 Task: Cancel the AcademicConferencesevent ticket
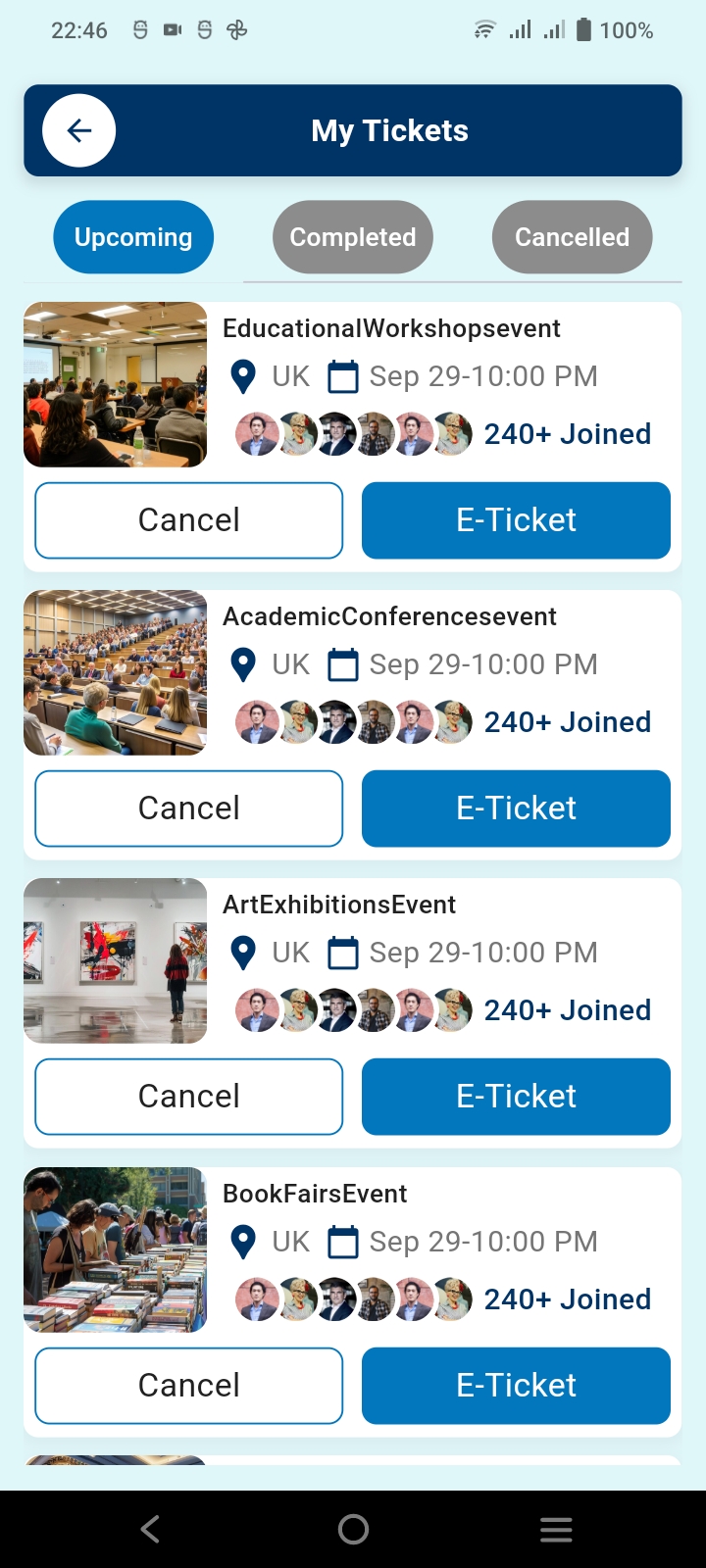188,808
